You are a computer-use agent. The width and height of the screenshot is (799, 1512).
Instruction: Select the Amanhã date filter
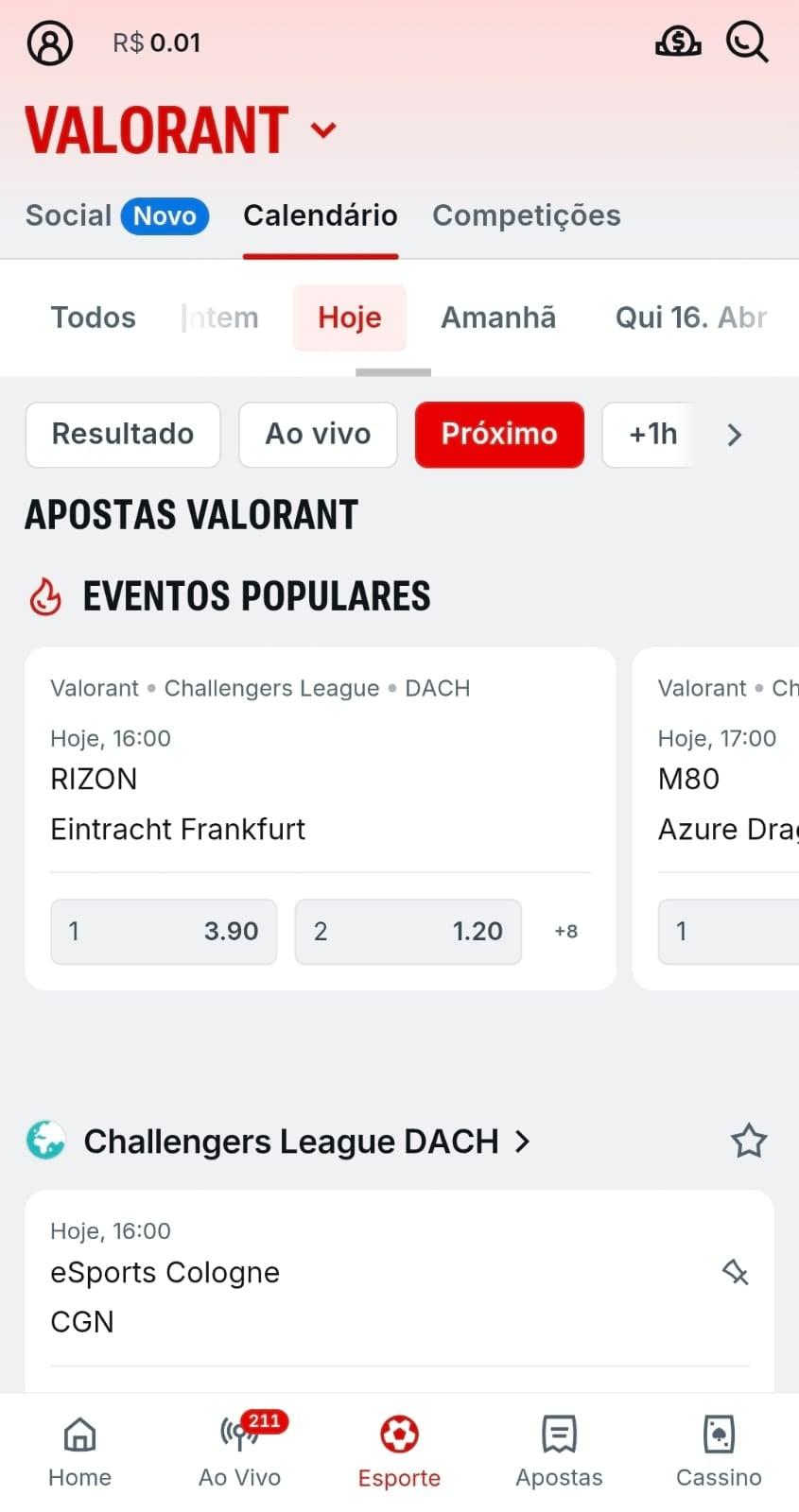pyautogui.click(x=498, y=318)
